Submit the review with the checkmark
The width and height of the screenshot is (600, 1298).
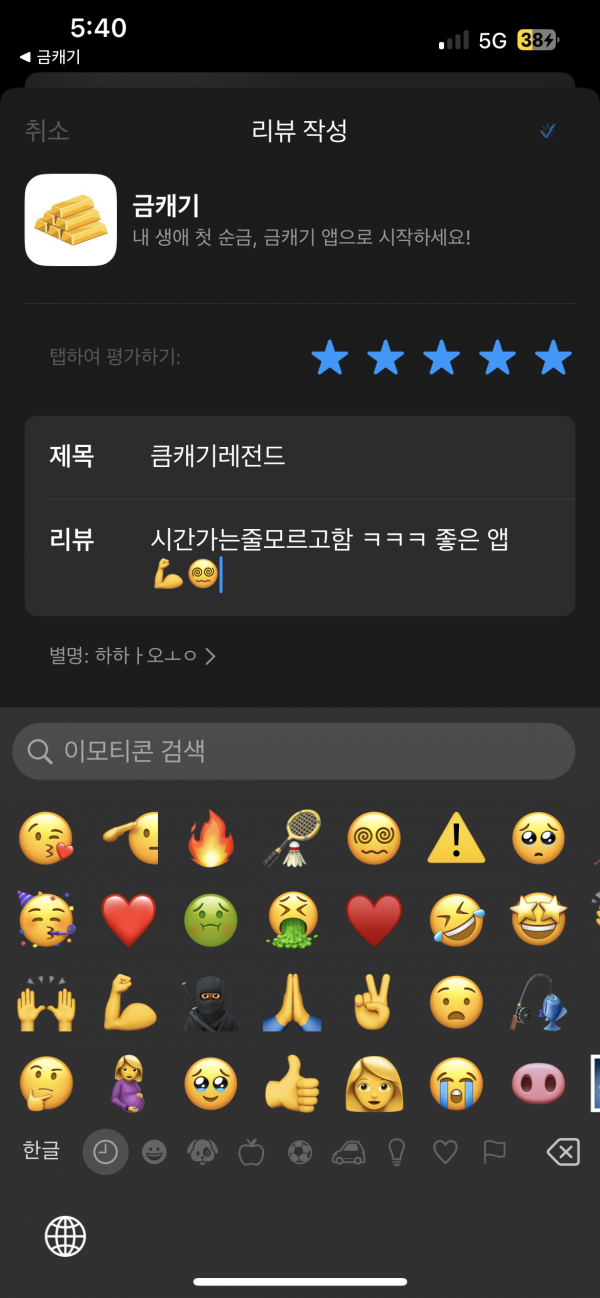[x=547, y=131]
